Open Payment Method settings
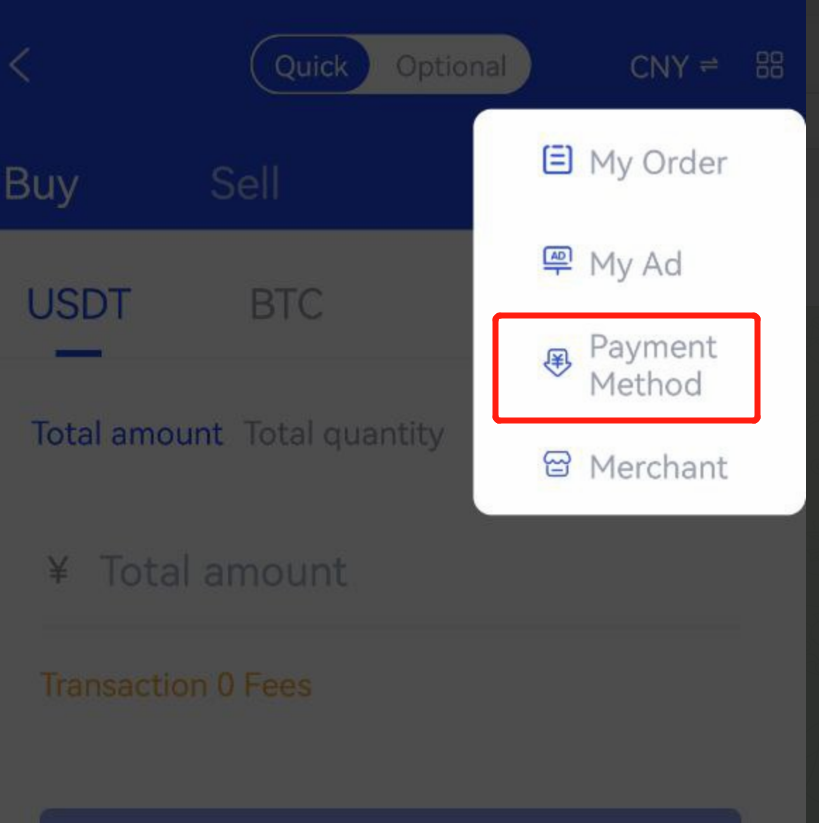Viewport: 819px width, 823px height. click(629, 366)
